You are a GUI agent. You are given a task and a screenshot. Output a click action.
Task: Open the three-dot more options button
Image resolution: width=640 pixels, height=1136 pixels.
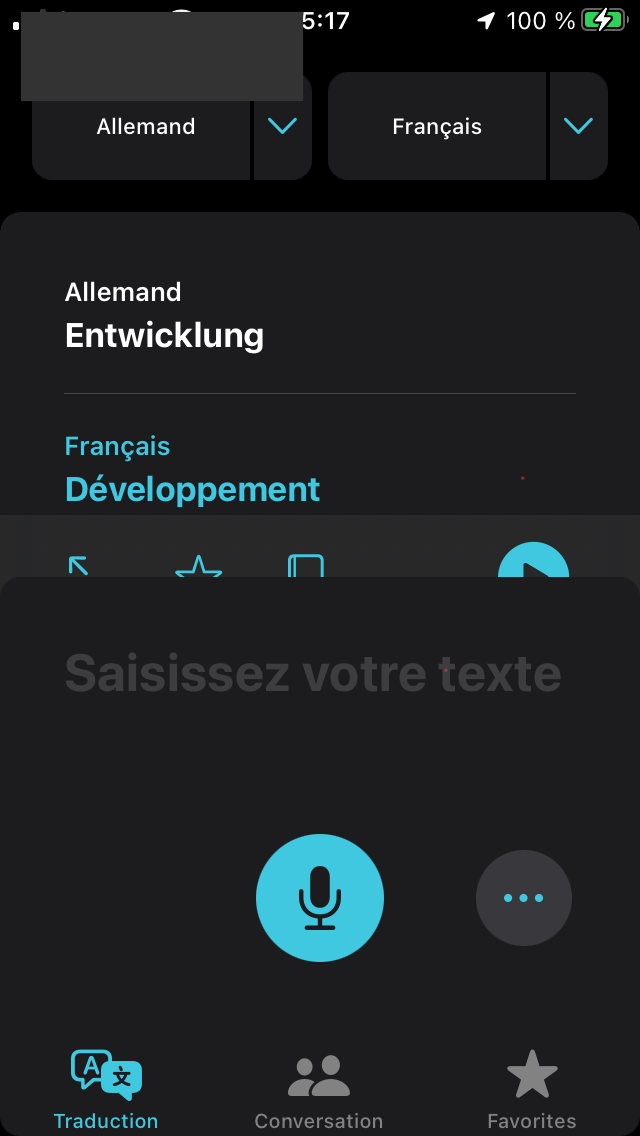point(524,898)
